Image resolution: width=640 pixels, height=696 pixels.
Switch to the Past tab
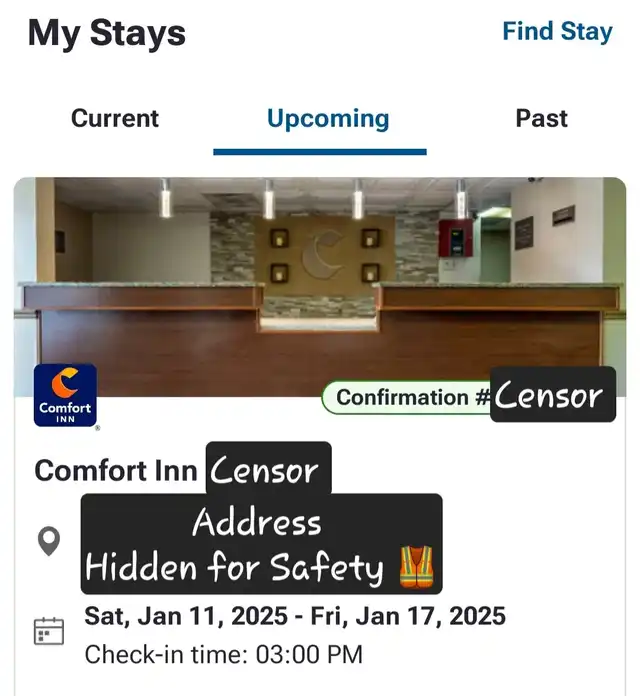click(541, 118)
